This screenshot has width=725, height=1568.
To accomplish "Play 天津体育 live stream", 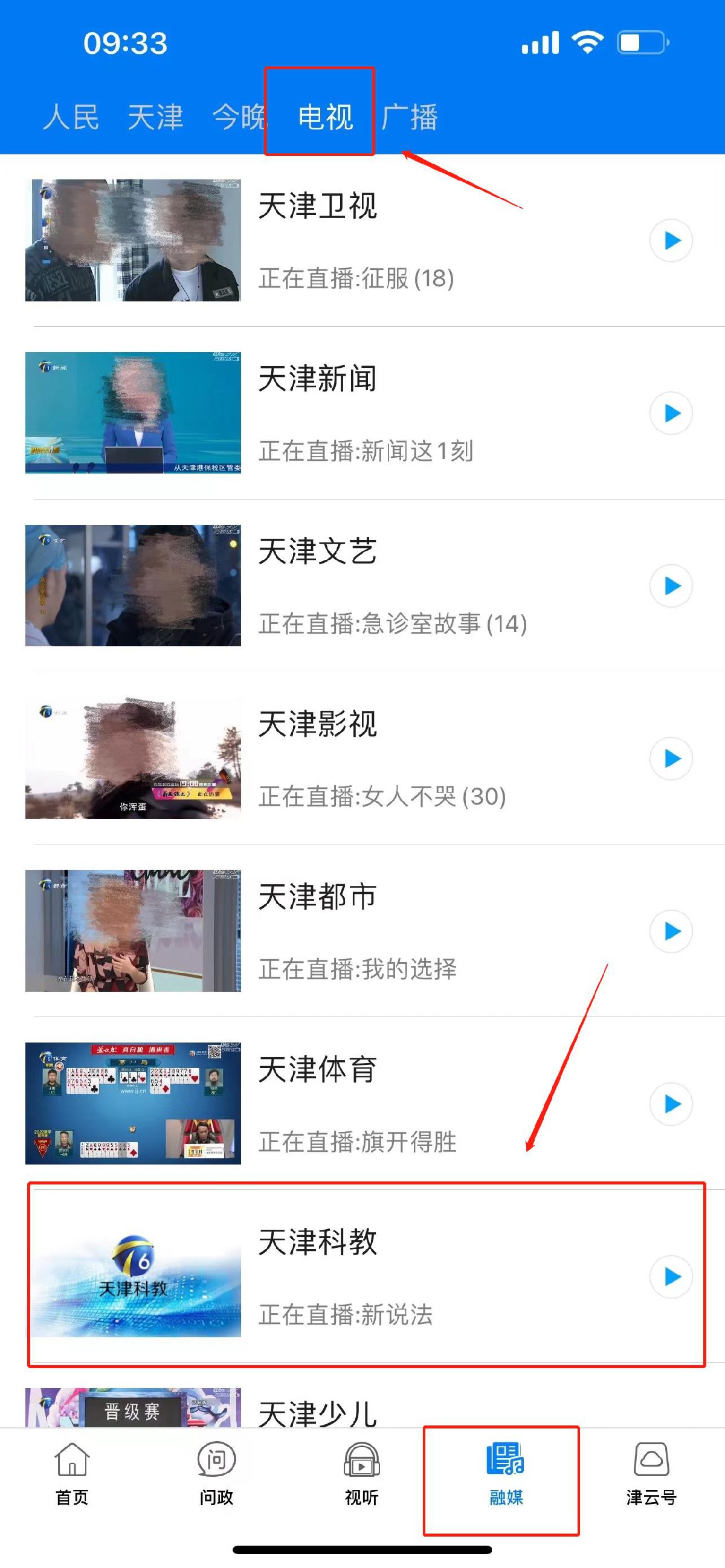I will (x=671, y=1104).
